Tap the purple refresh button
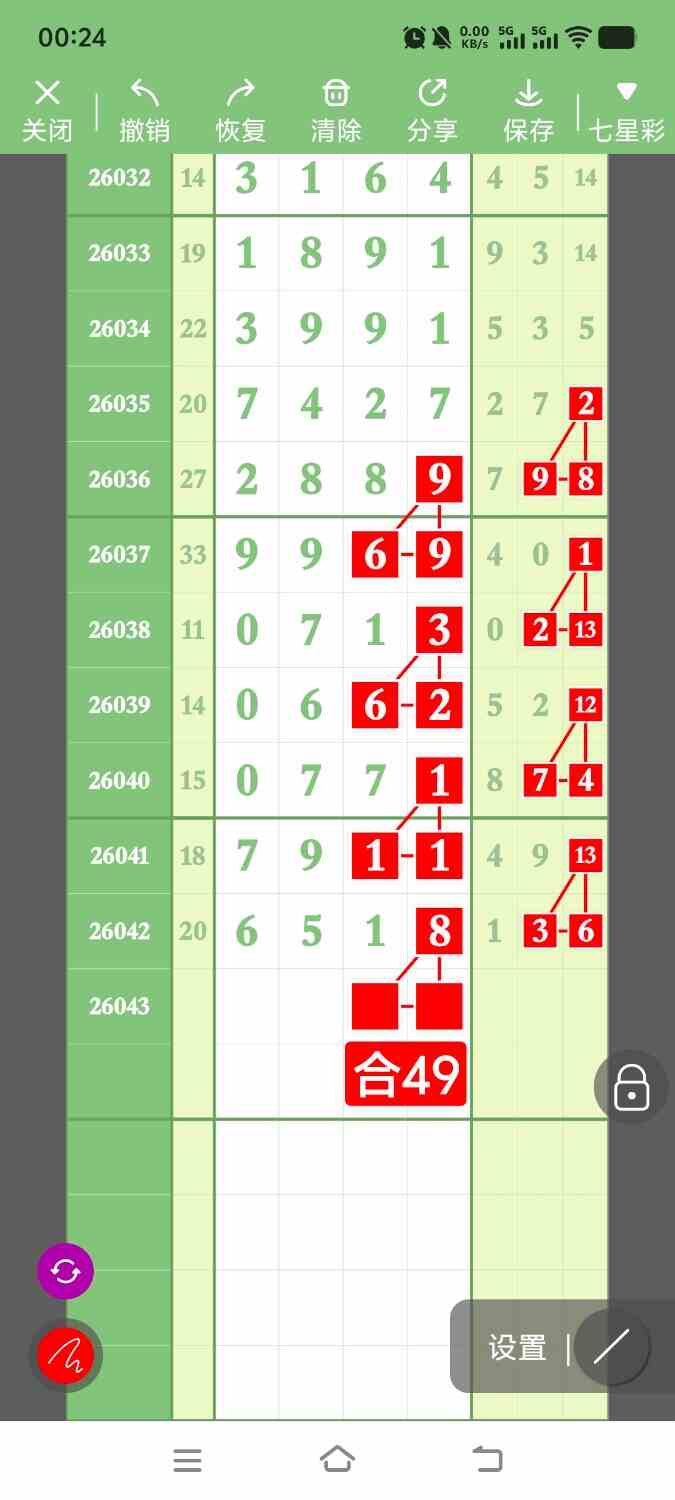Viewport: 675px width, 1500px height. tap(65, 1271)
